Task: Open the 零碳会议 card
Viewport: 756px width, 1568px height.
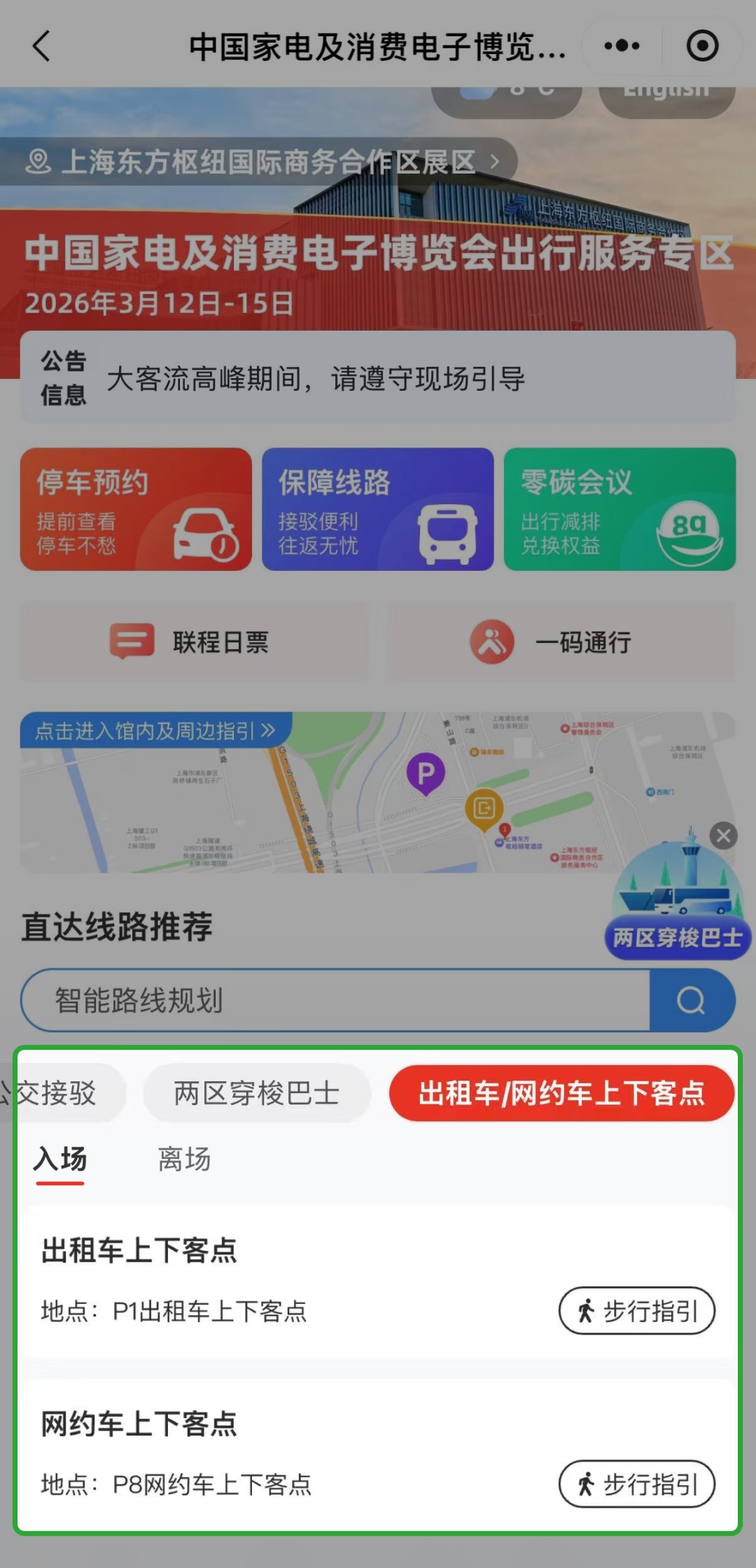Action: [619, 509]
